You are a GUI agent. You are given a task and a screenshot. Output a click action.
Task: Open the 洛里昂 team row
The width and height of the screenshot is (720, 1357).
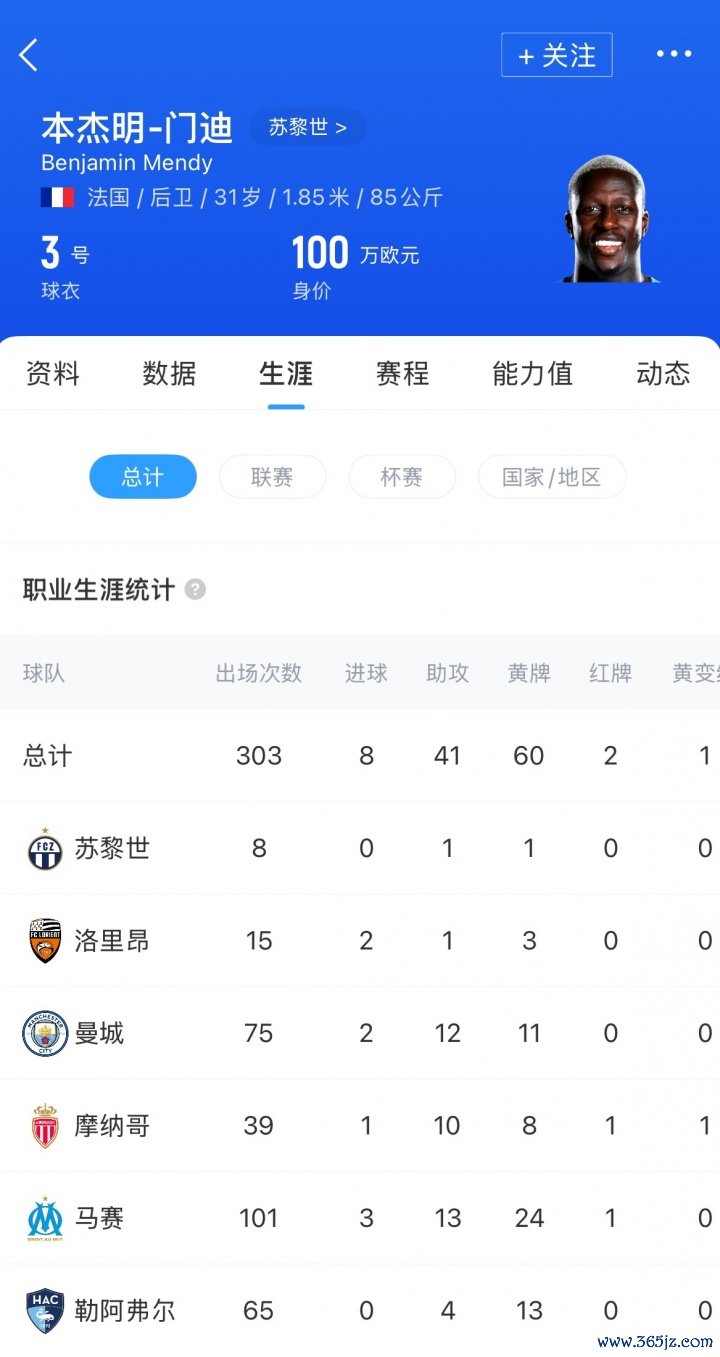[x=360, y=941]
